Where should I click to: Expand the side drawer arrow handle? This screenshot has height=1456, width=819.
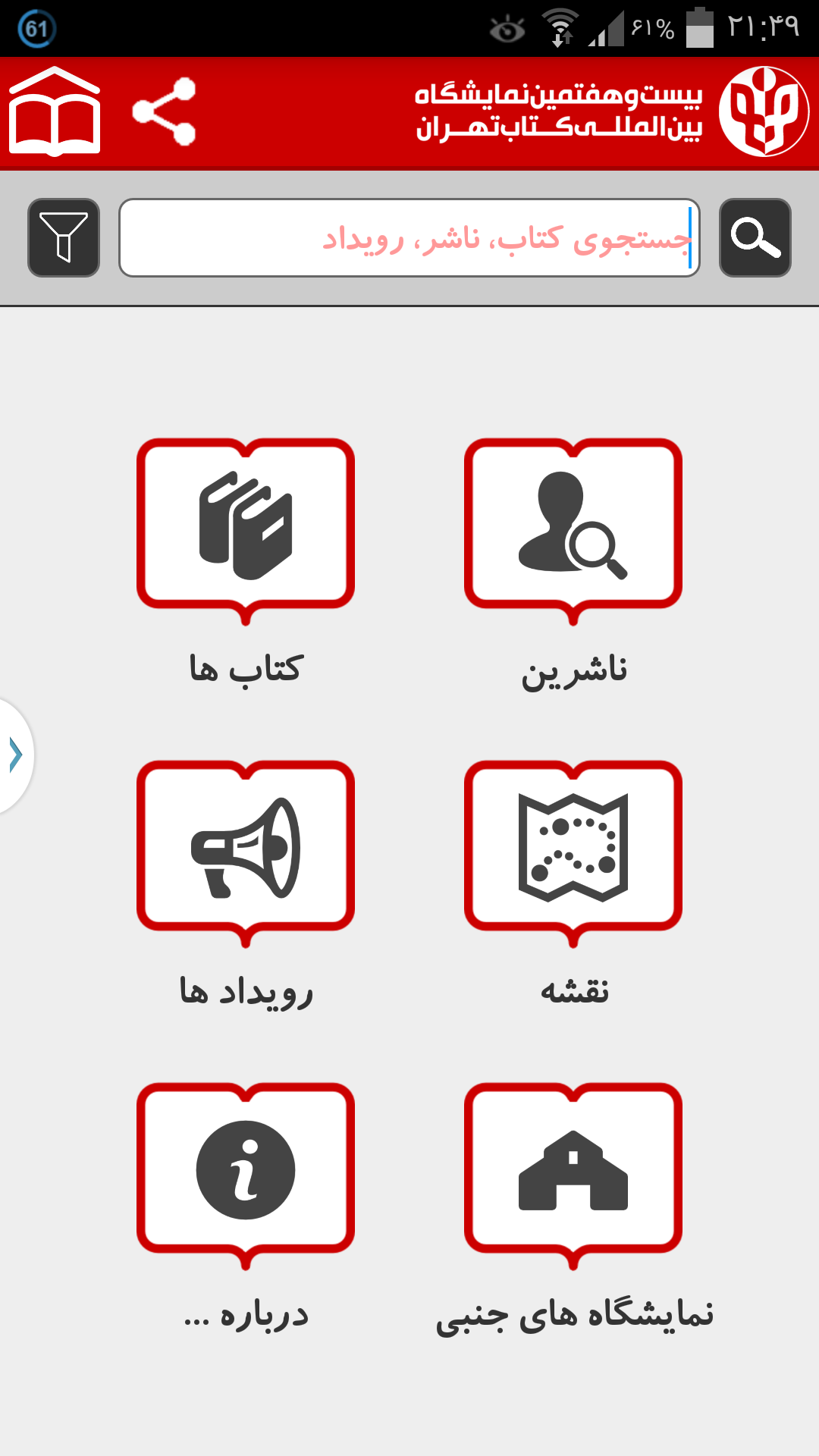click(x=15, y=755)
